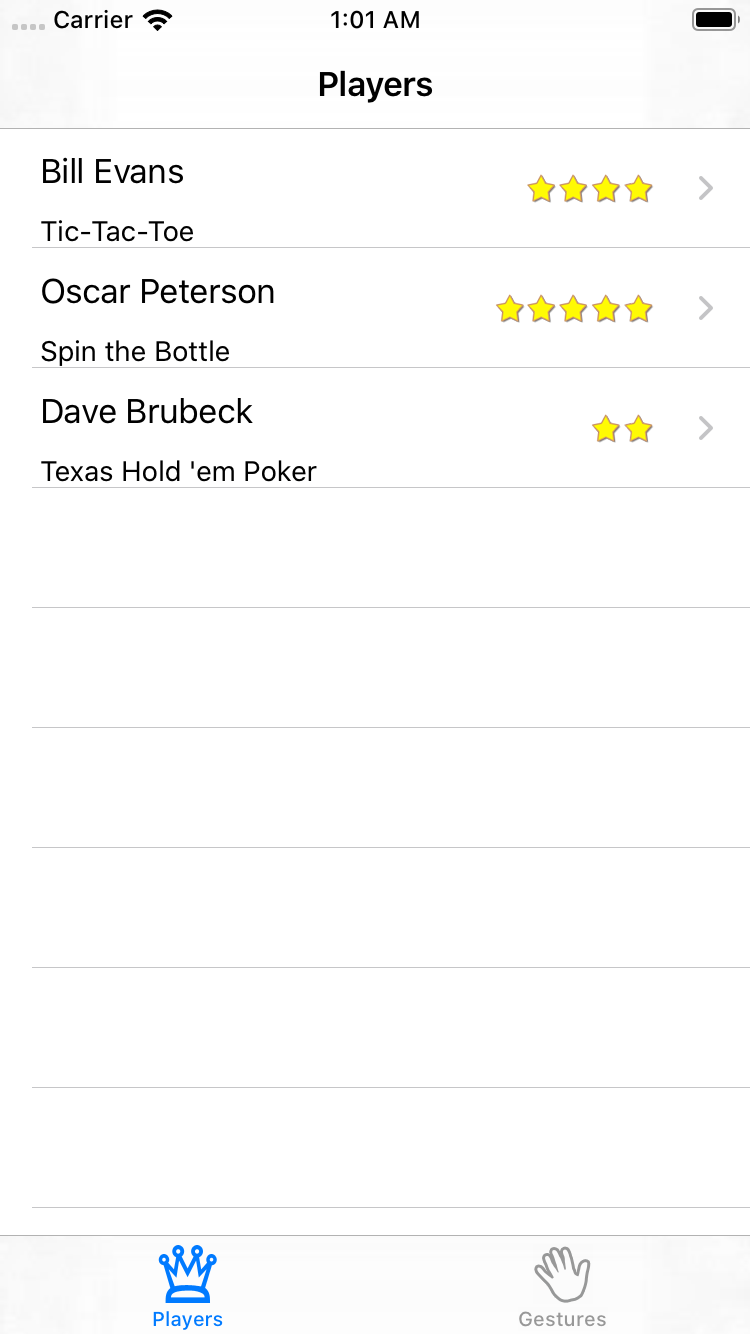Tap the hand gesture icon in the tab bar
Viewport: 750px width, 1334px height.
(562, 1273)
